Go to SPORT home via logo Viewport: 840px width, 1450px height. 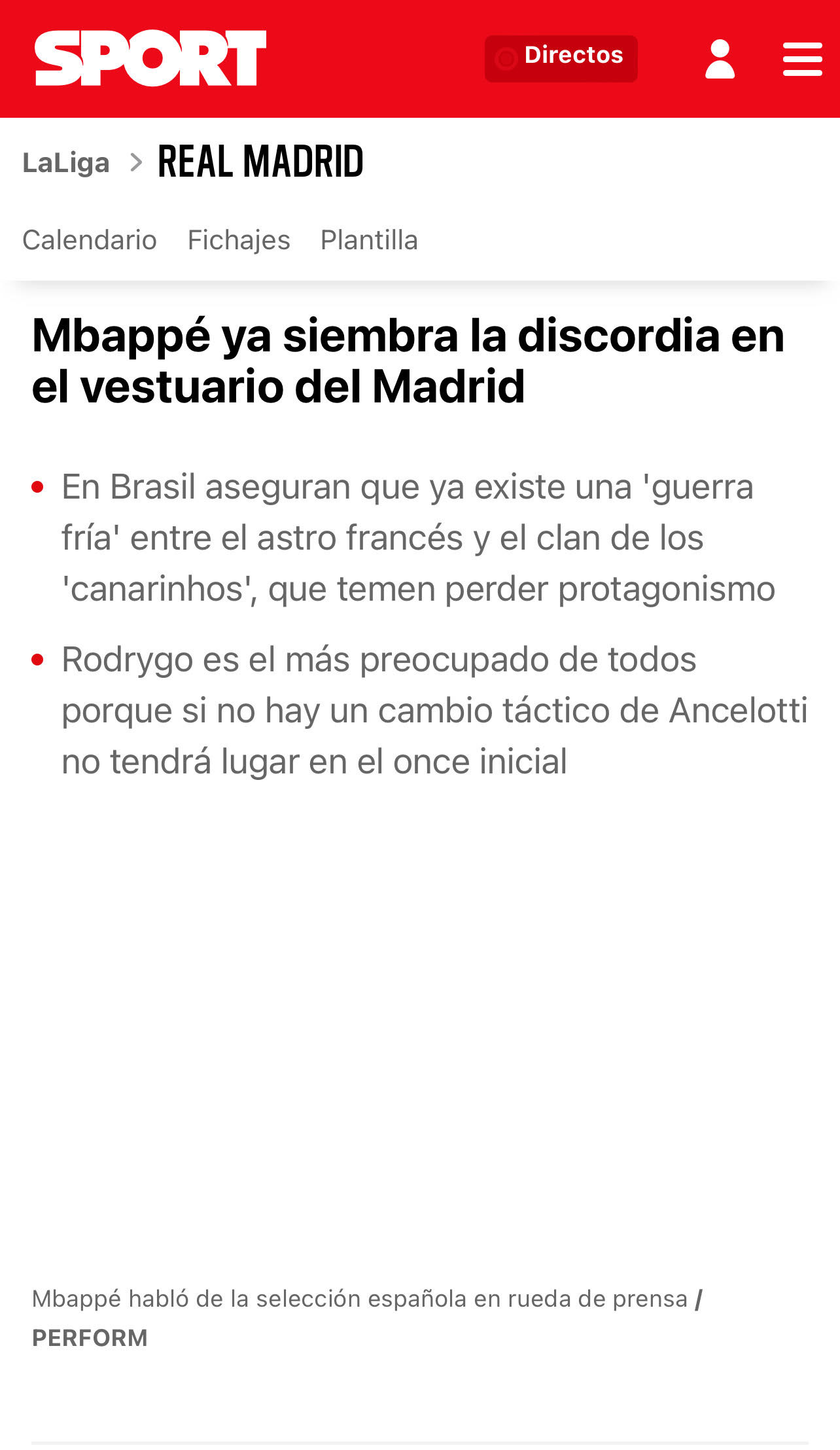[150, 58]
